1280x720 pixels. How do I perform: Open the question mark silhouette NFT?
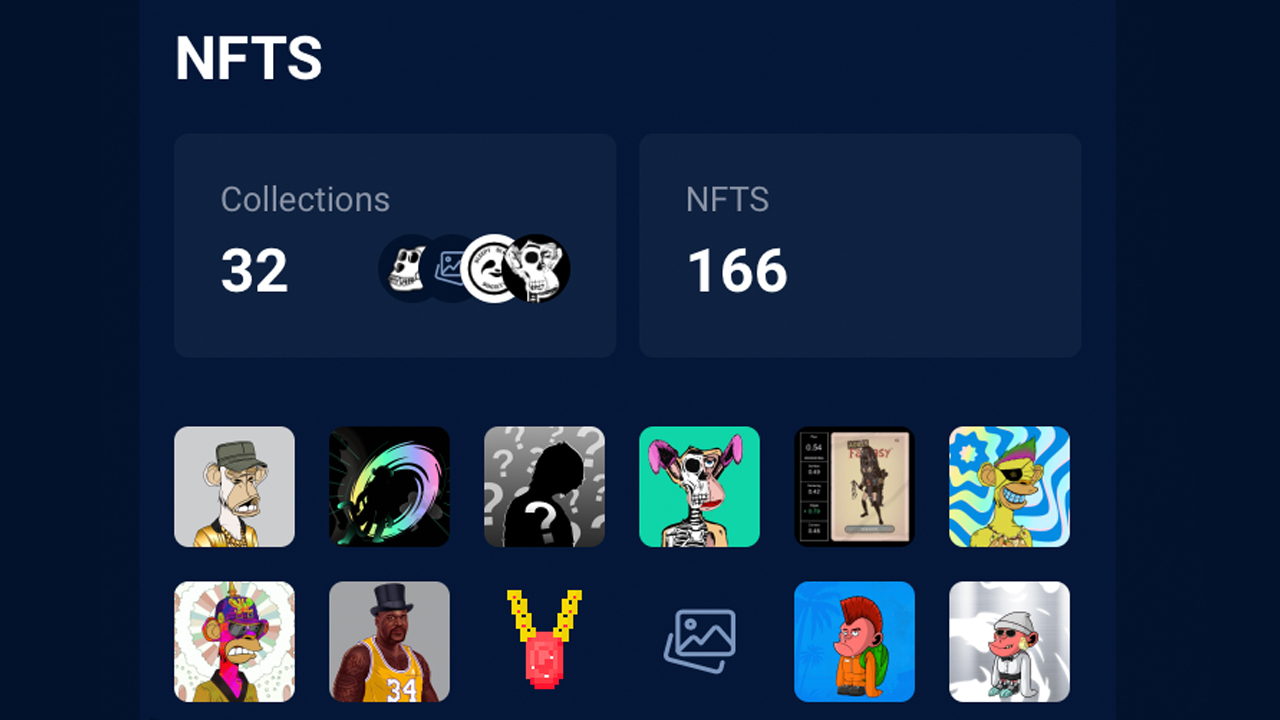coord(544,487)
